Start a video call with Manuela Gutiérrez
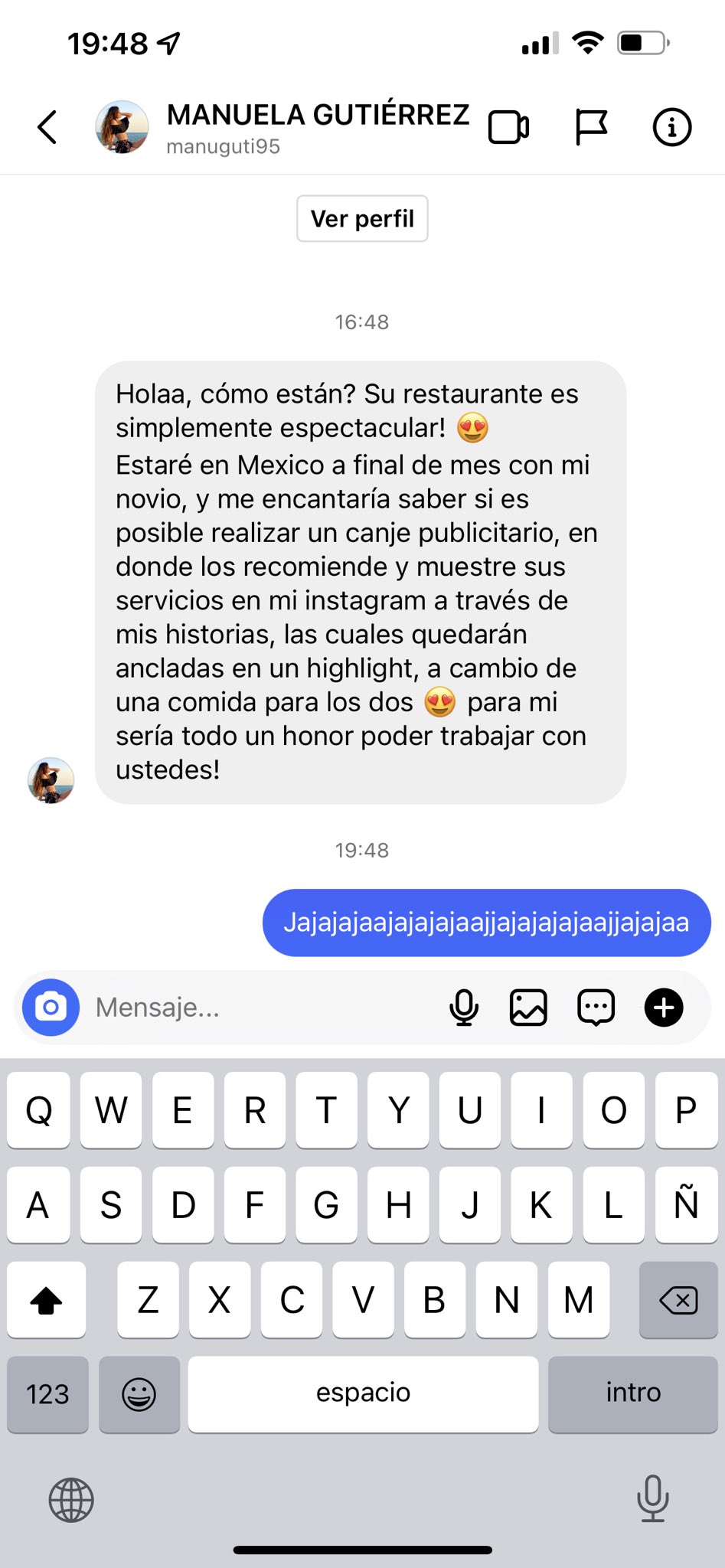The width and height of the screenshot is (725, 1568). tap(508, 127)
